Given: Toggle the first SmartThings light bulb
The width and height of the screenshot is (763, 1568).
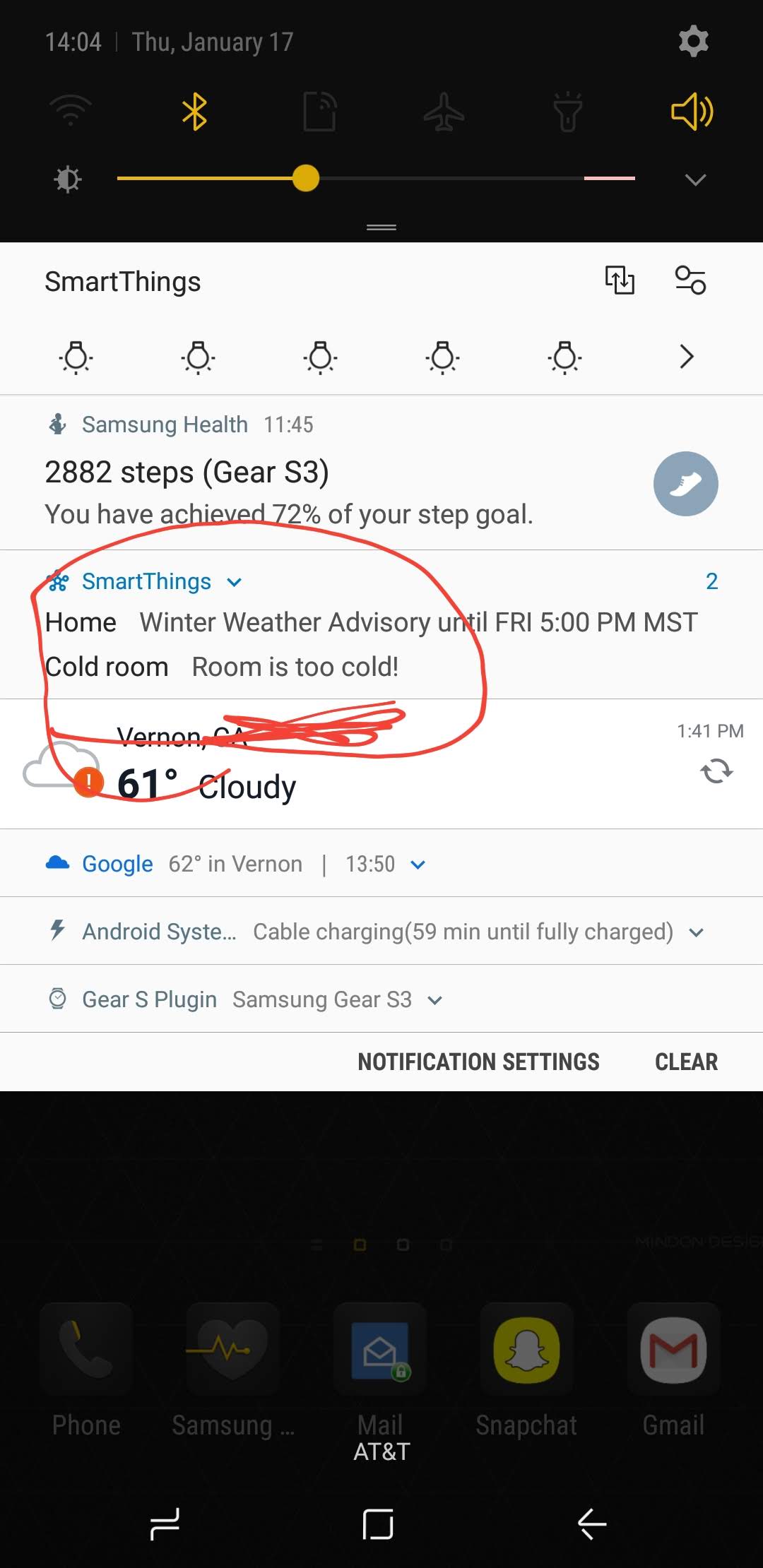Looking at the screenshot, I should [76, 357].
